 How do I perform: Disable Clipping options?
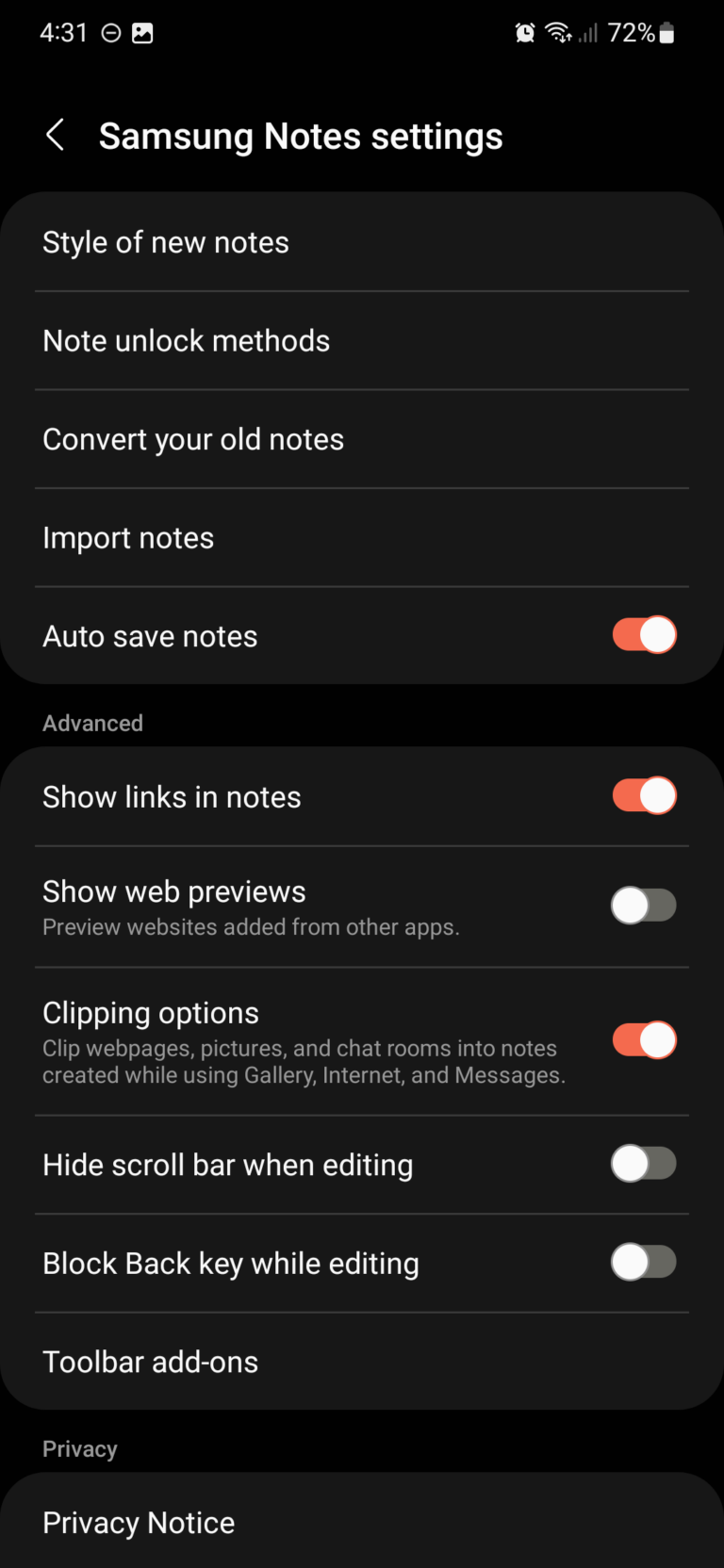pos(644,1039)
